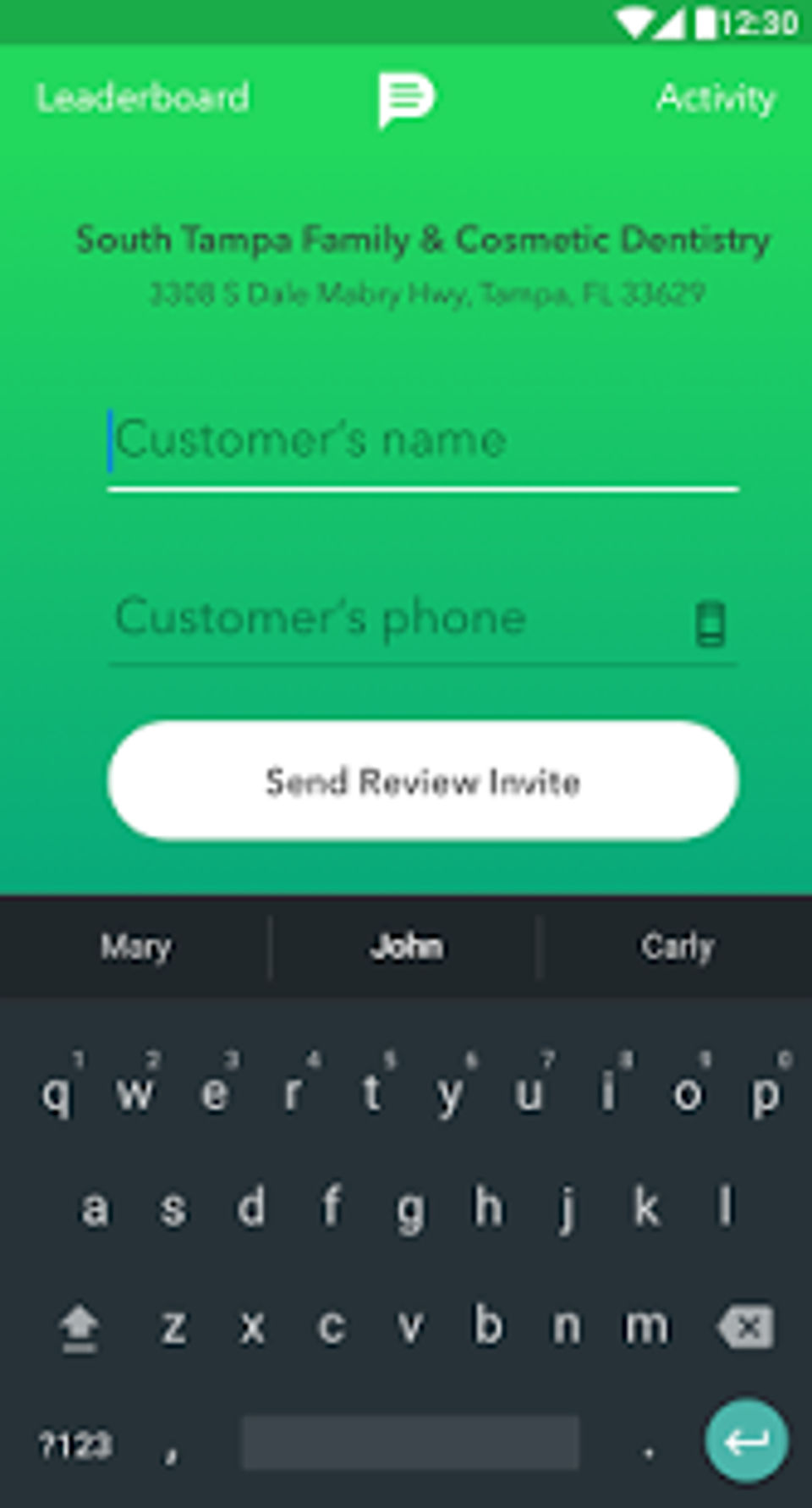Focus the Customer's name field
This screenshot has height=1508, width=812.
(423, 440)
